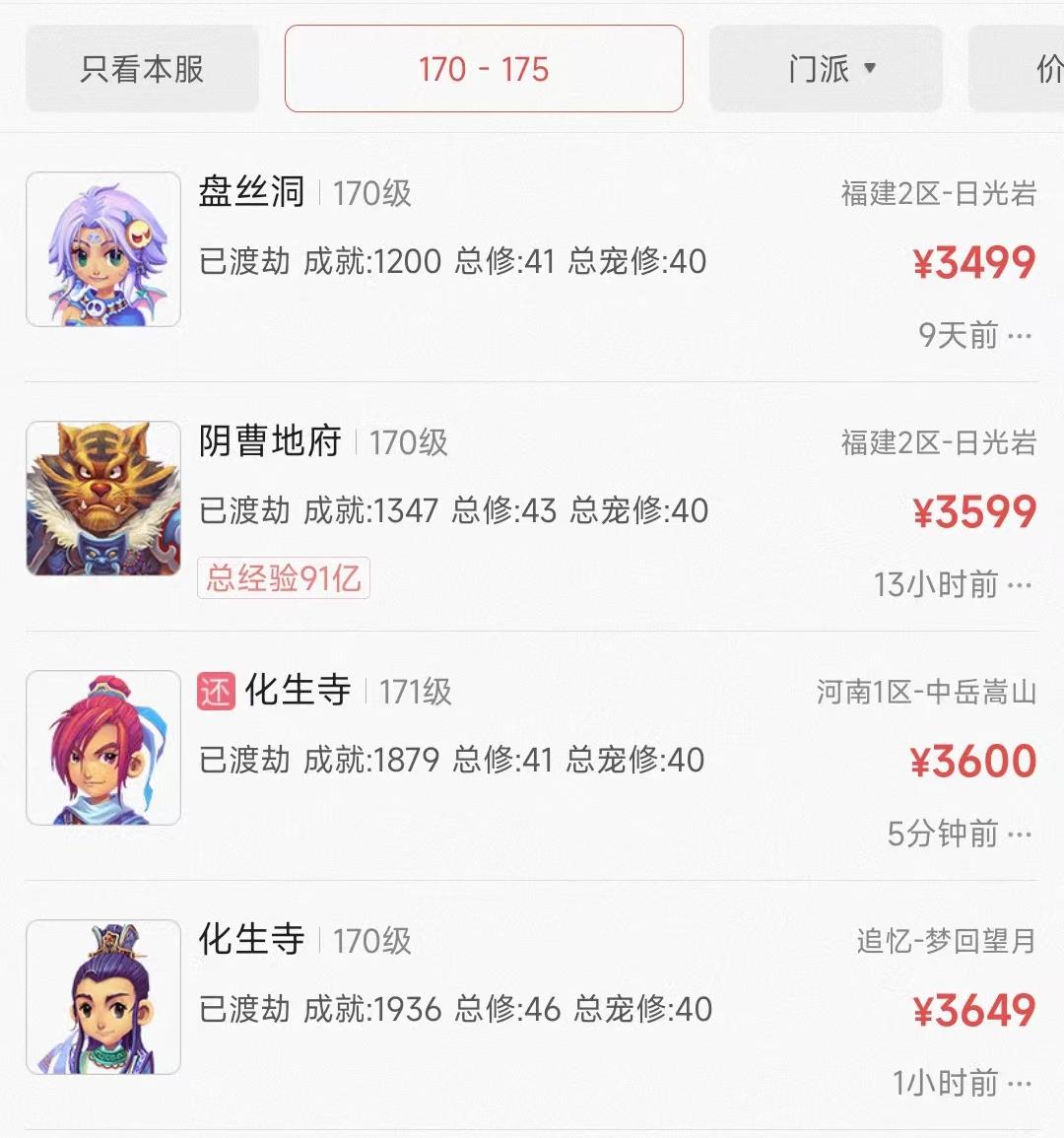The height and width of the screenshot is (1138, 1064).
Task: Select the red-haired 化生寺 avatar
Action: pos(102,747)
